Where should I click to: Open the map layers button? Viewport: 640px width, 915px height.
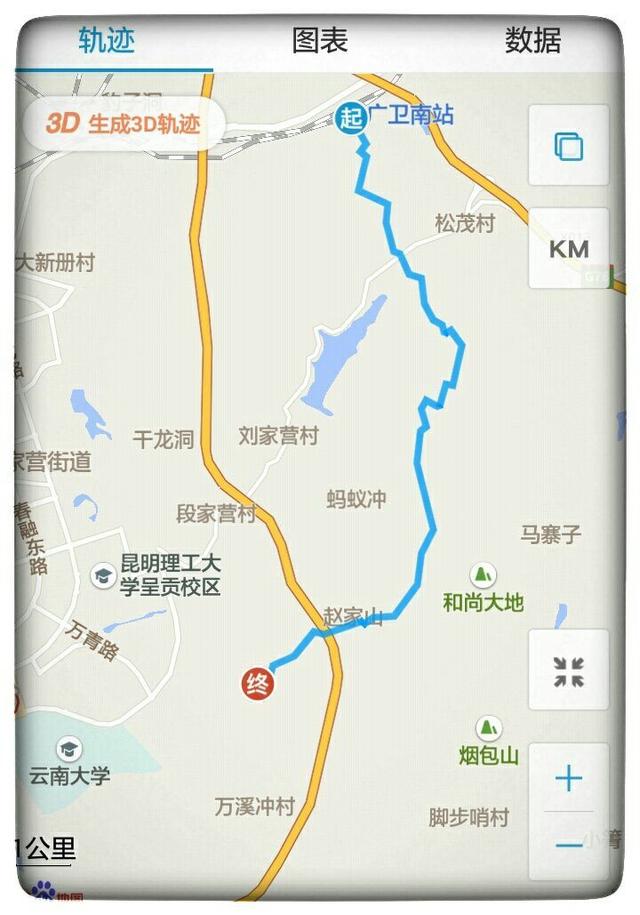568,146
